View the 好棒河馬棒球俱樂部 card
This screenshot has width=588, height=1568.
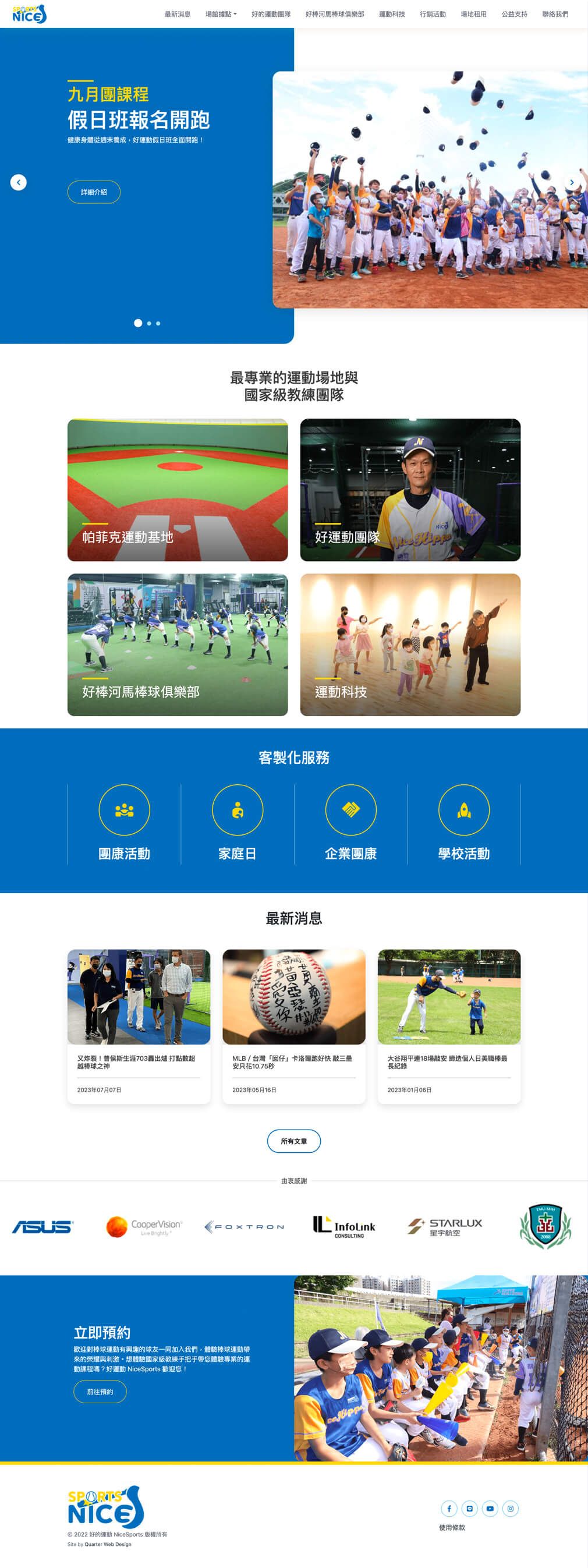(177, 644)
